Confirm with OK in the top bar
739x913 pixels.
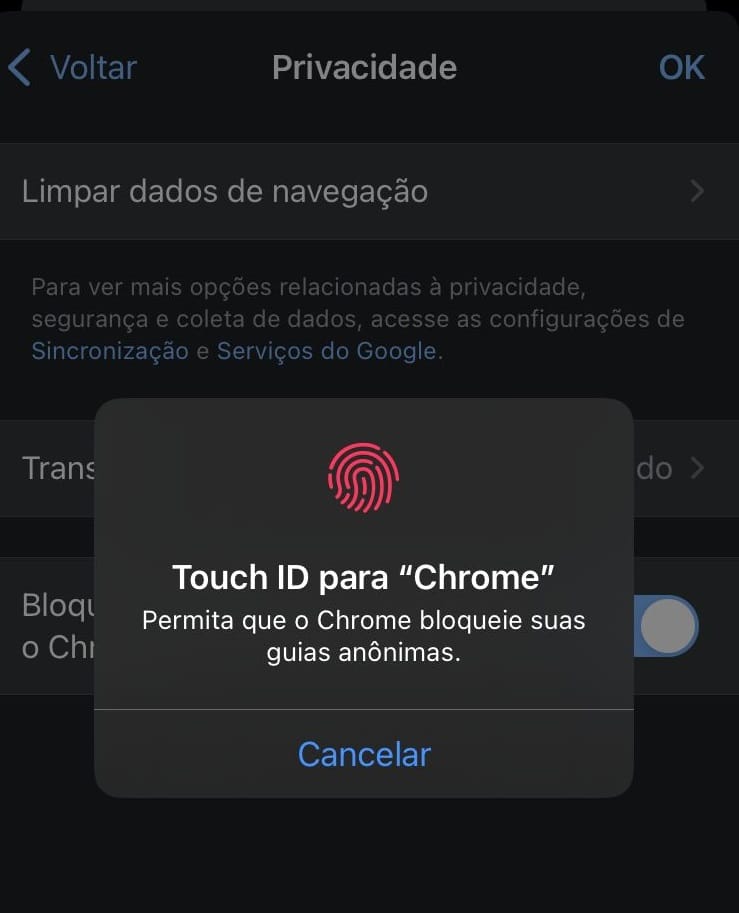pos(681,68)
